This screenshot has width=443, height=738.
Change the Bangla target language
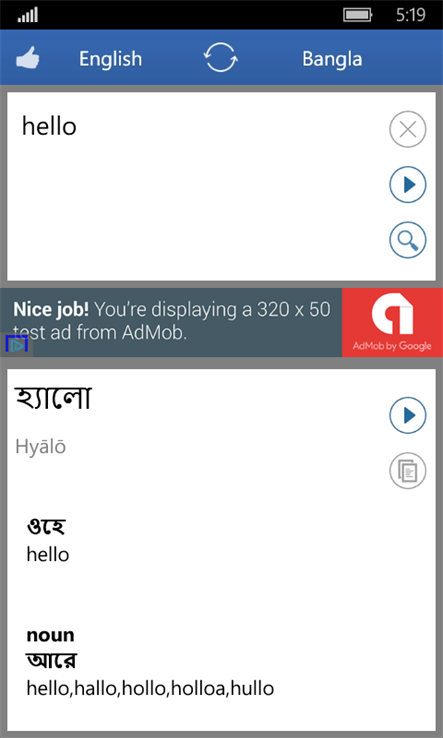332,59
